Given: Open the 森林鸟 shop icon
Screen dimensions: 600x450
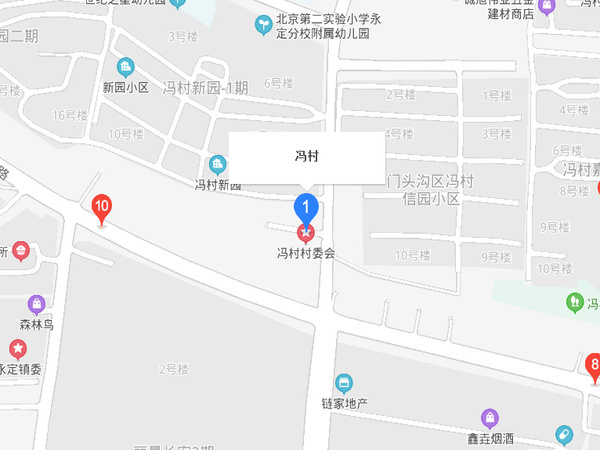Looking at the screenshot, I should 37,304.
